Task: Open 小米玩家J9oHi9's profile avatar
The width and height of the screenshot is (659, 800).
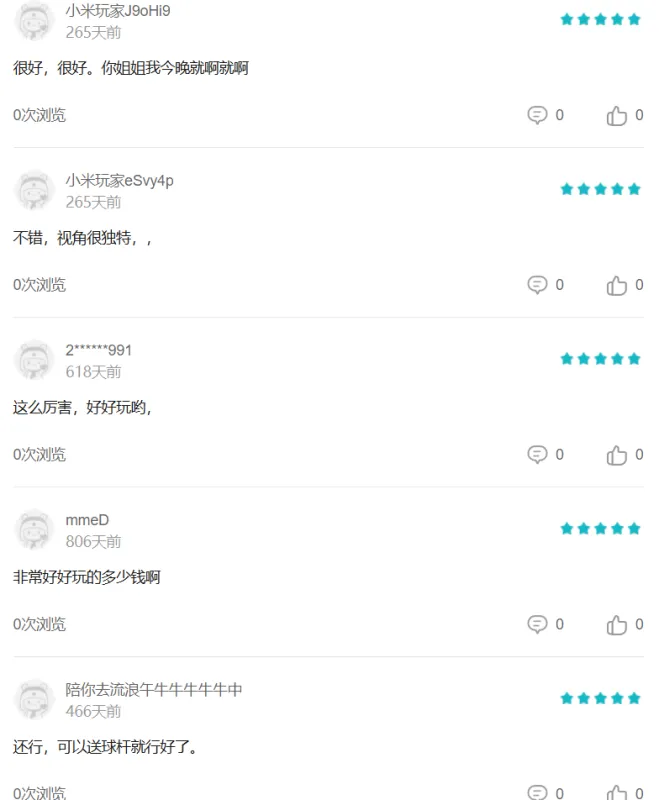Action: click(35, 21)
